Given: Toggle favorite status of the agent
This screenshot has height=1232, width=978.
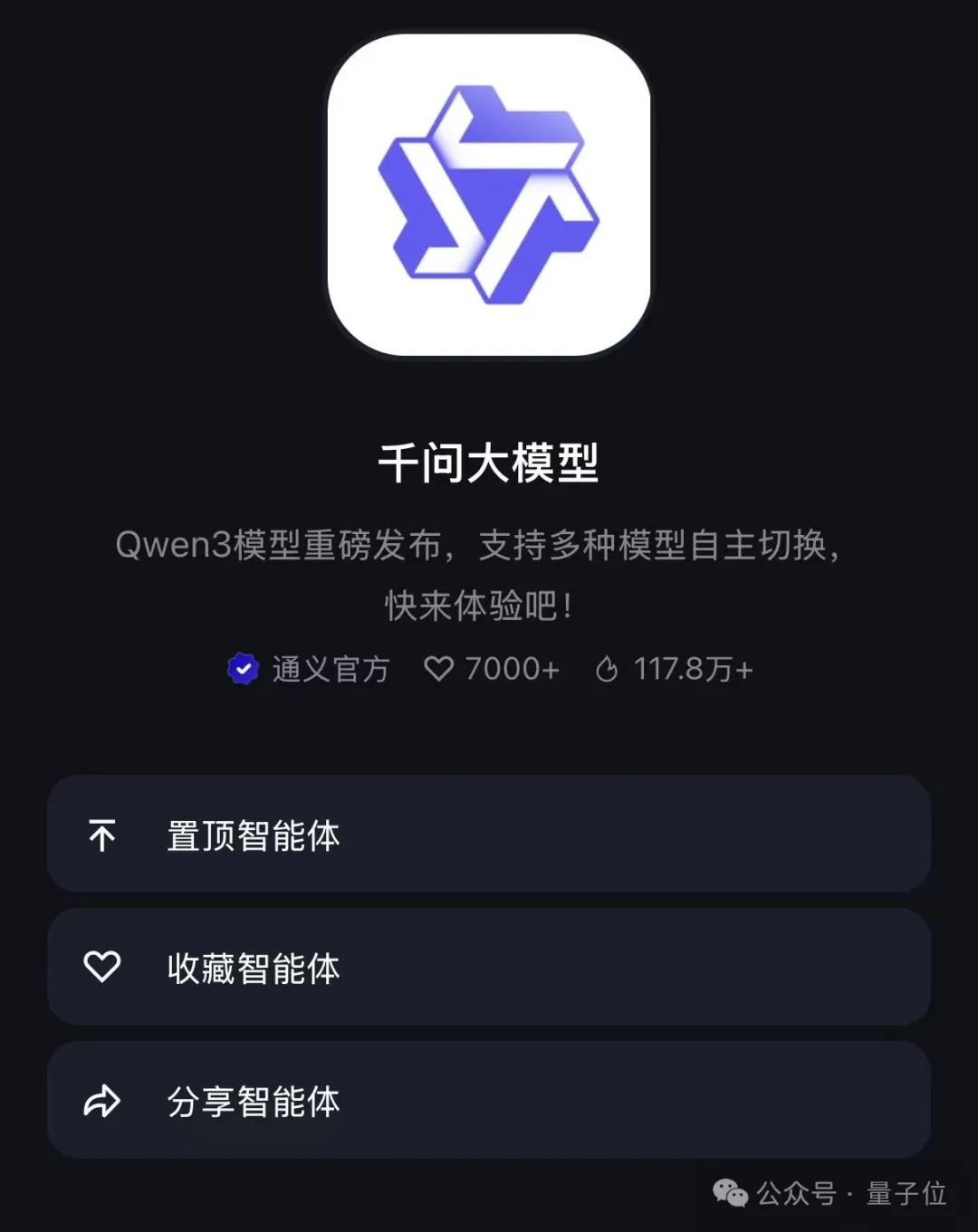Looking at the screenshot, I should click(489, 968).
